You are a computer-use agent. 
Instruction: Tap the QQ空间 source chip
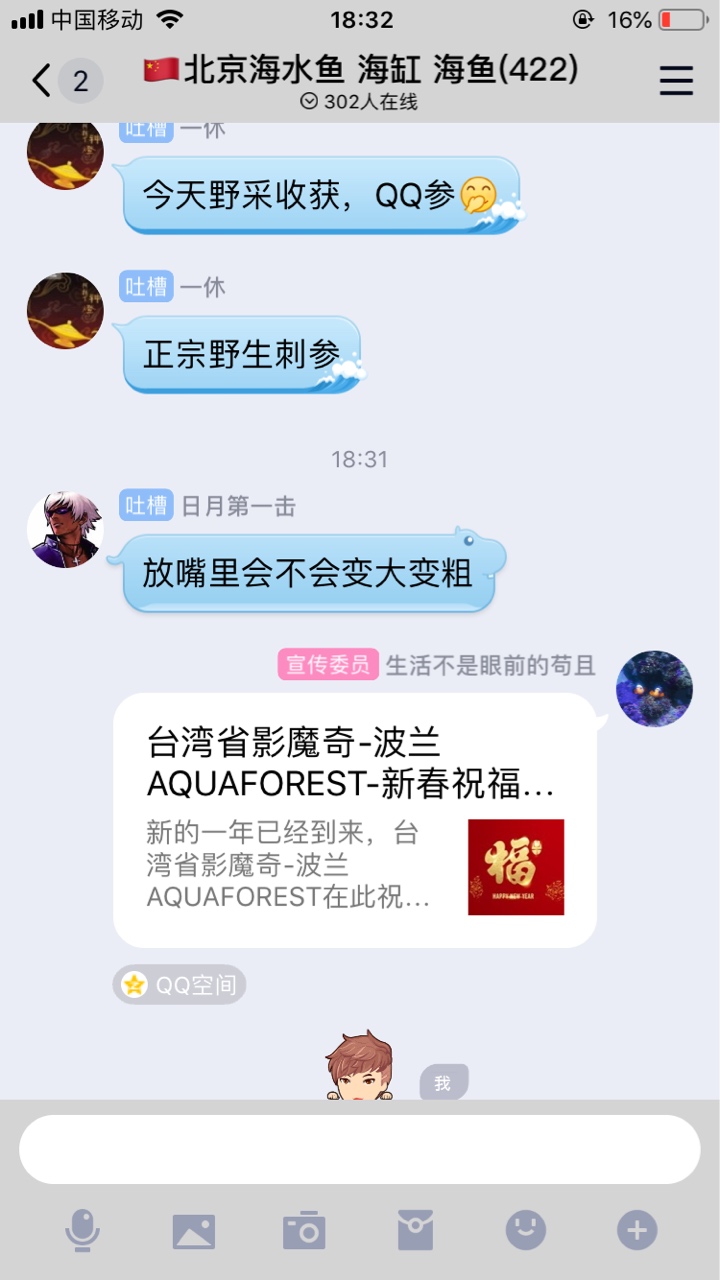point(179,985)
